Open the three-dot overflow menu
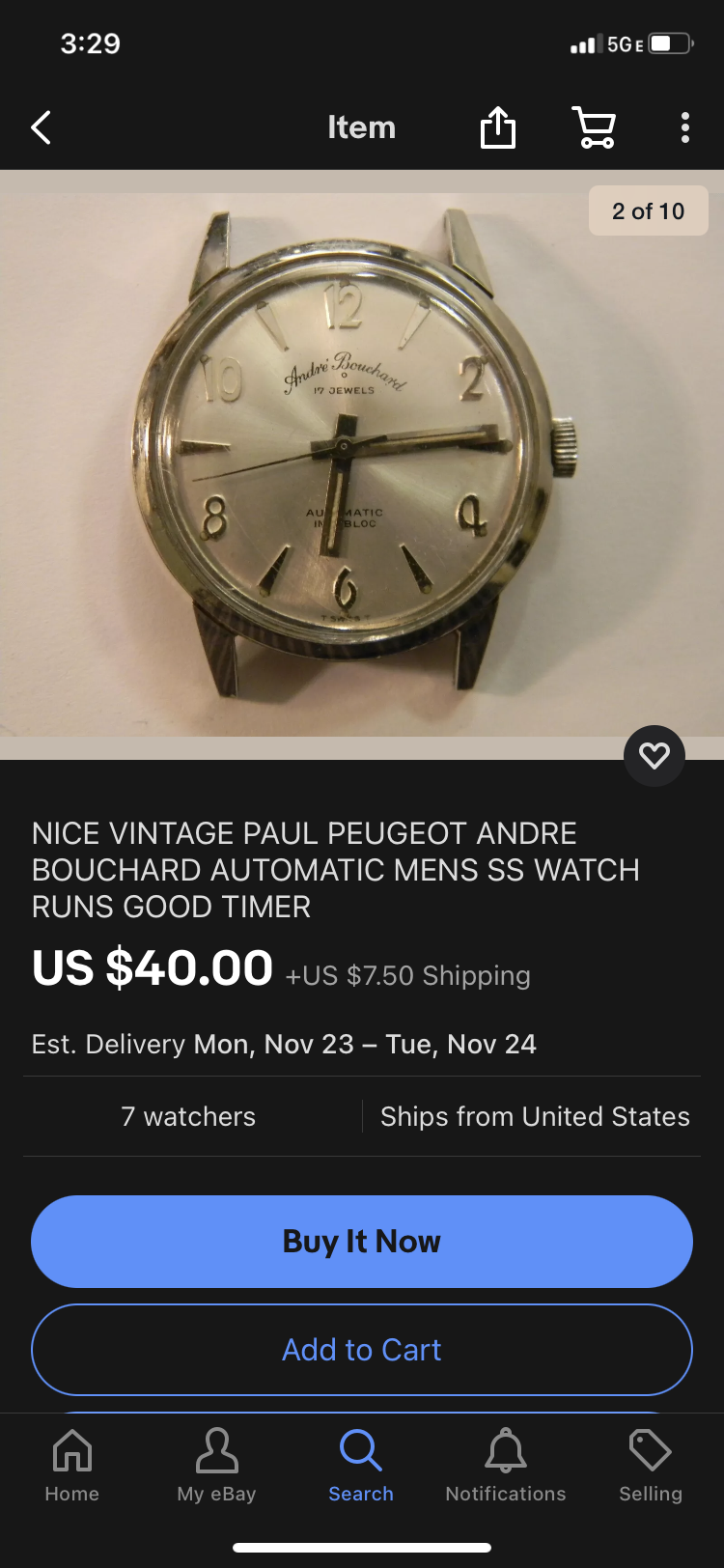The height and width of the screenshot is (1568, 724). [x=684, y=127]
